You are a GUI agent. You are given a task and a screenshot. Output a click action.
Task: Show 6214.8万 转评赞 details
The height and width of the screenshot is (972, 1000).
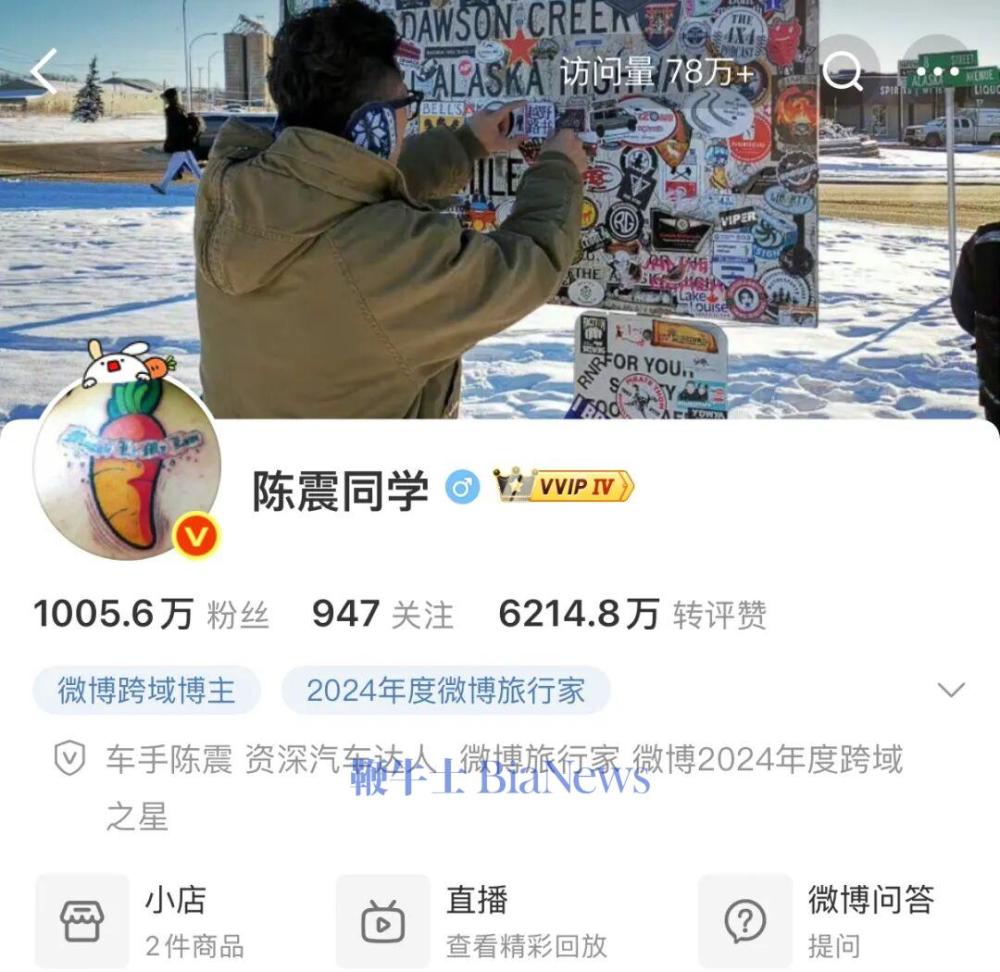[632, 614]
